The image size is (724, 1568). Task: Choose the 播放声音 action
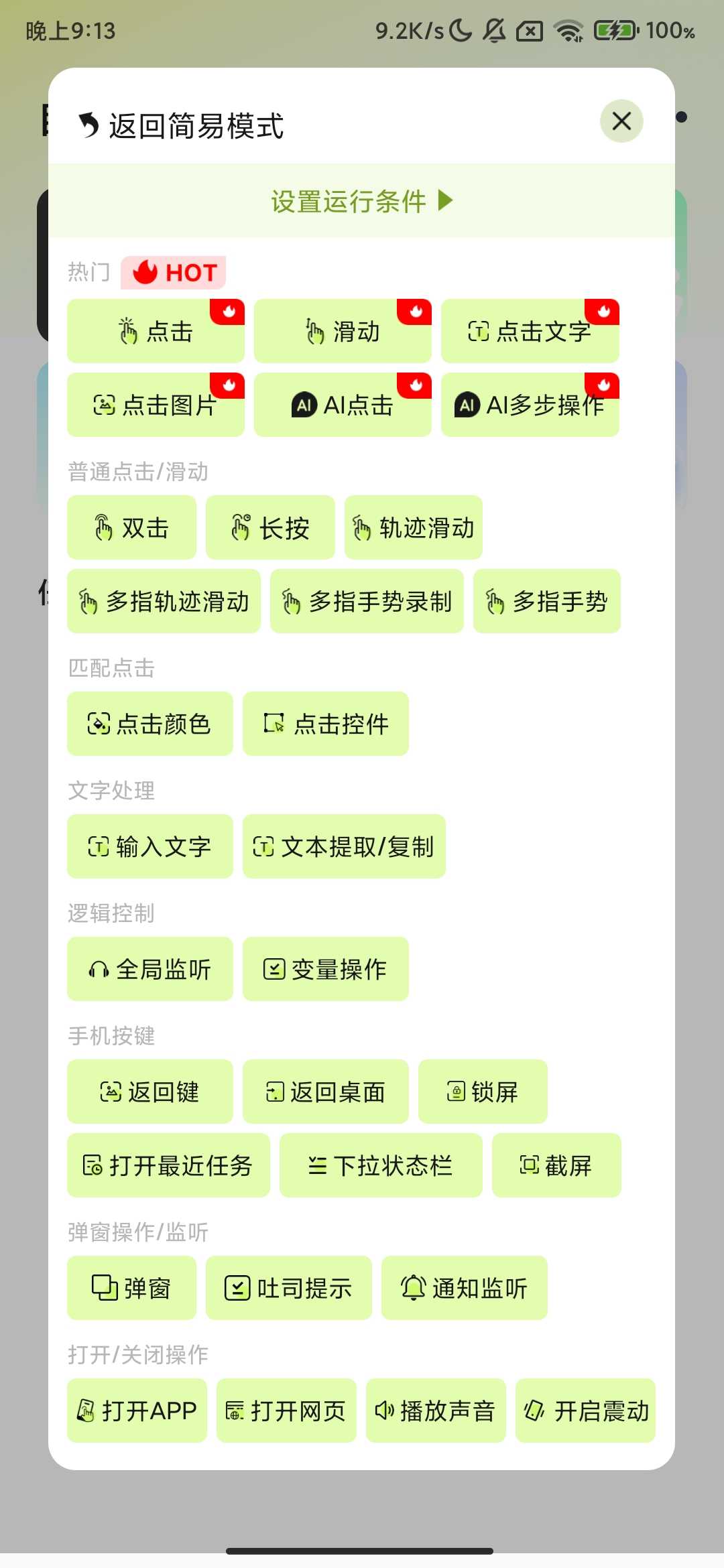click(x=436, y=1411)
